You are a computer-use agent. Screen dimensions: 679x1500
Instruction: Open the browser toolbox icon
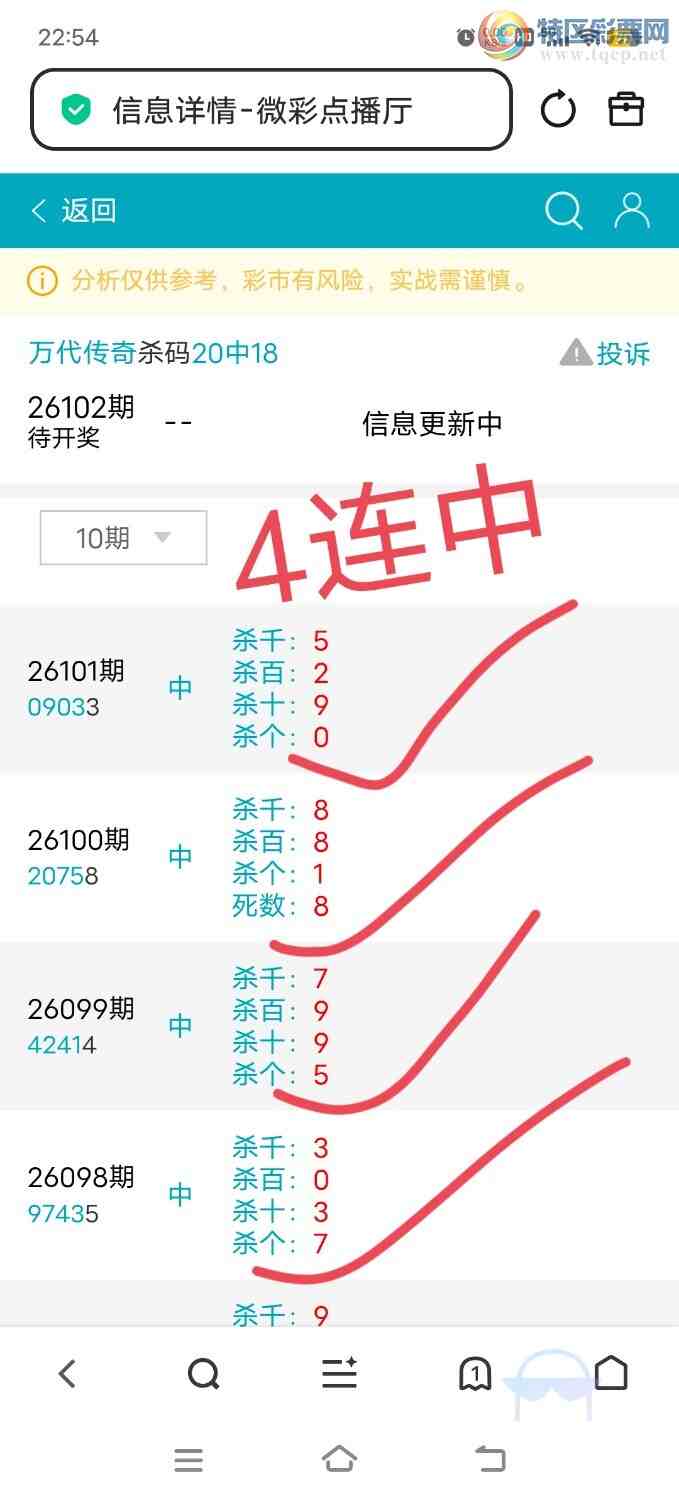[x=627, y=109]
